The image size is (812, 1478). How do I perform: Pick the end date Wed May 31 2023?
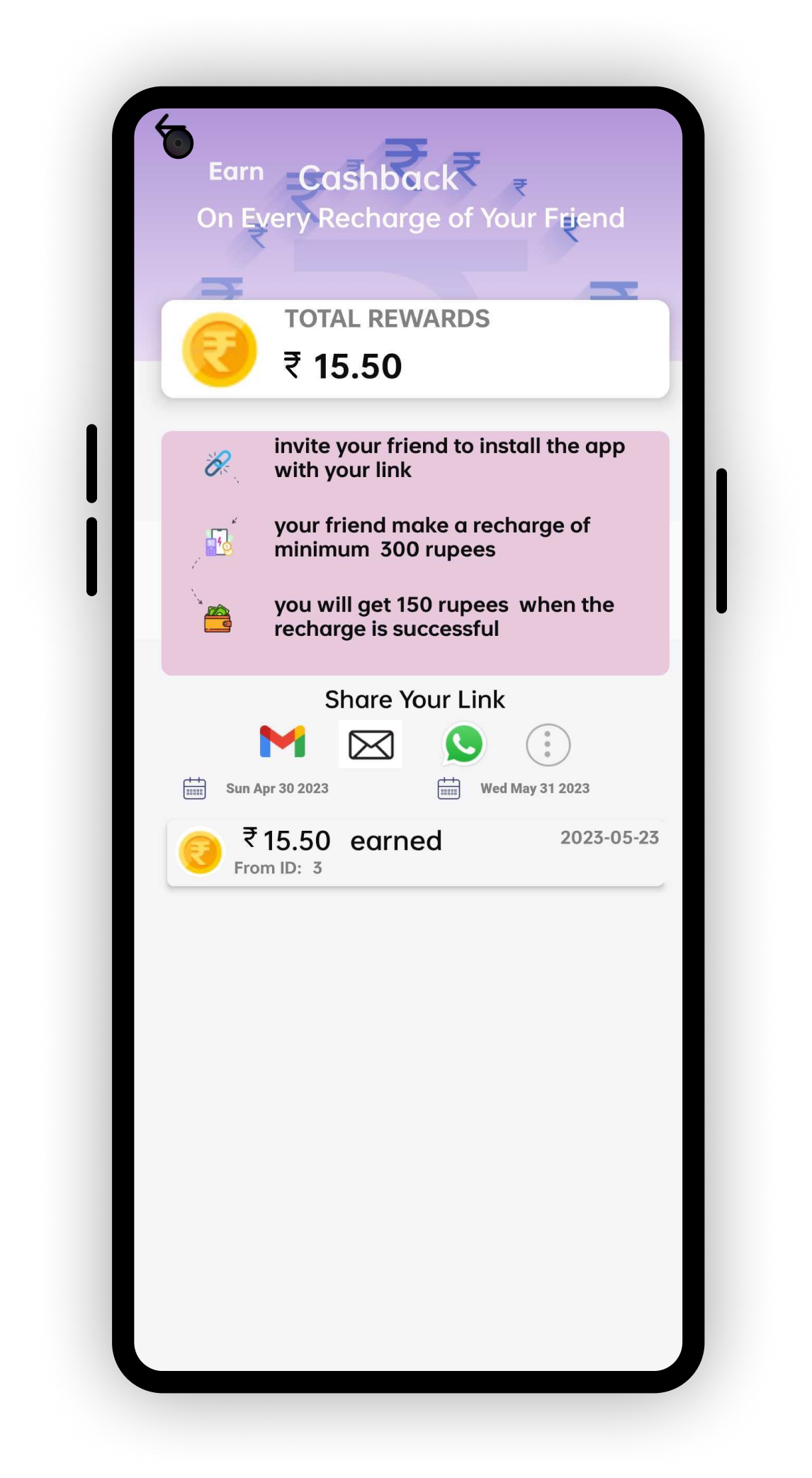pos(514,788)
